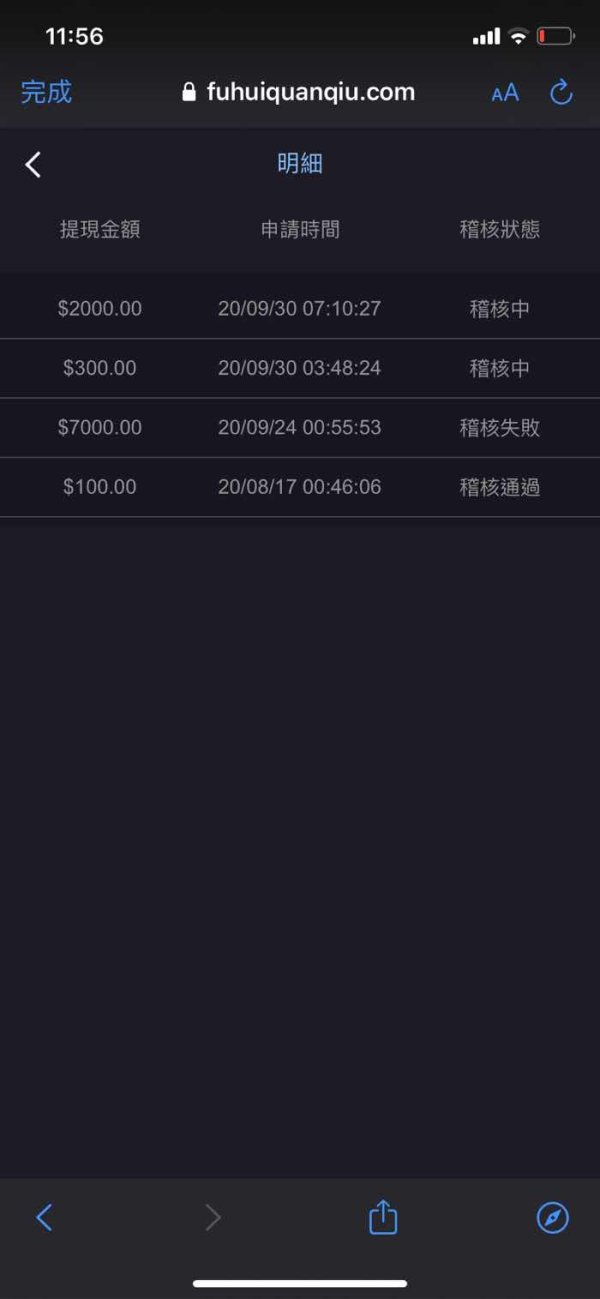Navigate back using bottom browser arrow
This screenshot has width=600, height=1299.
point(44,1217)
